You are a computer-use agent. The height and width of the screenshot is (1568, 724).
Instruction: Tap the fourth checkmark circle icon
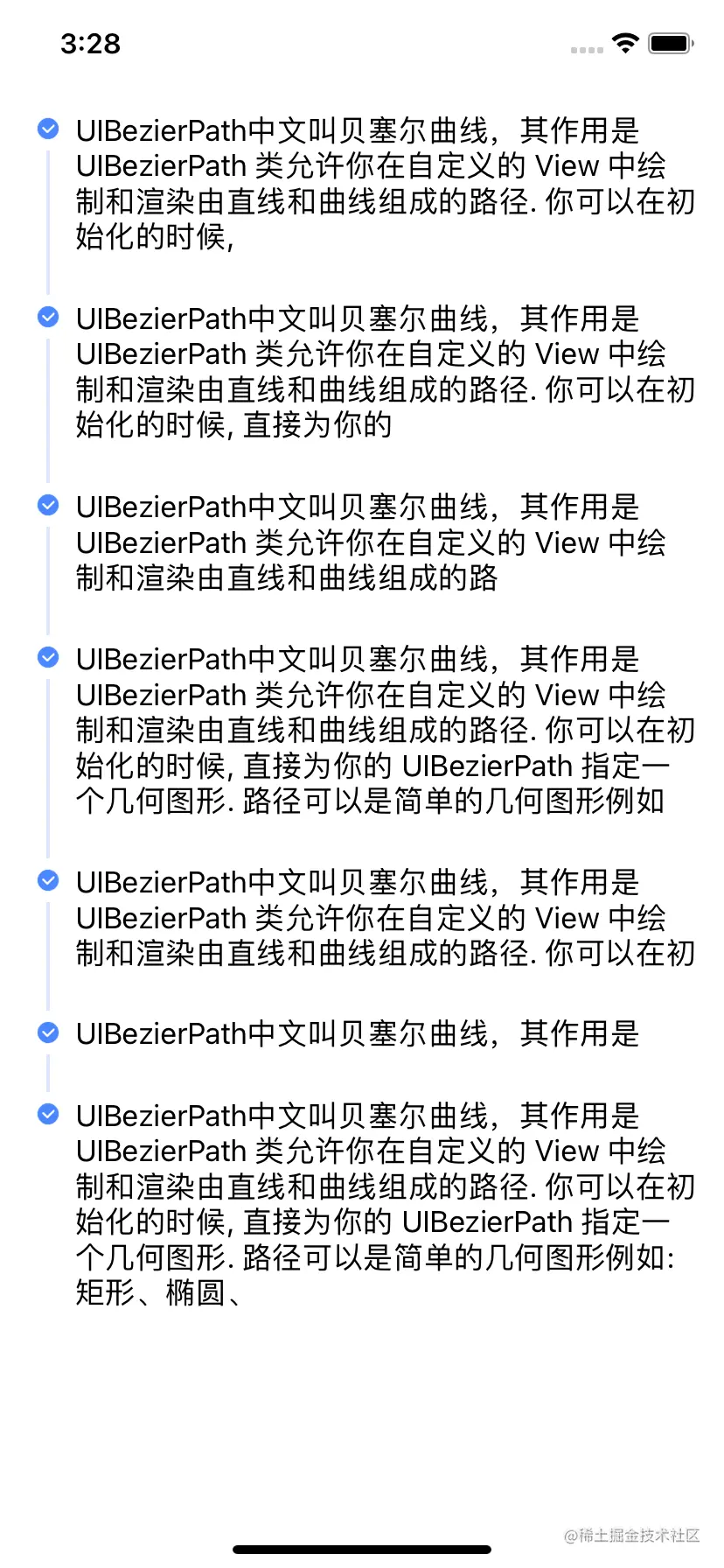click(47, 657)
